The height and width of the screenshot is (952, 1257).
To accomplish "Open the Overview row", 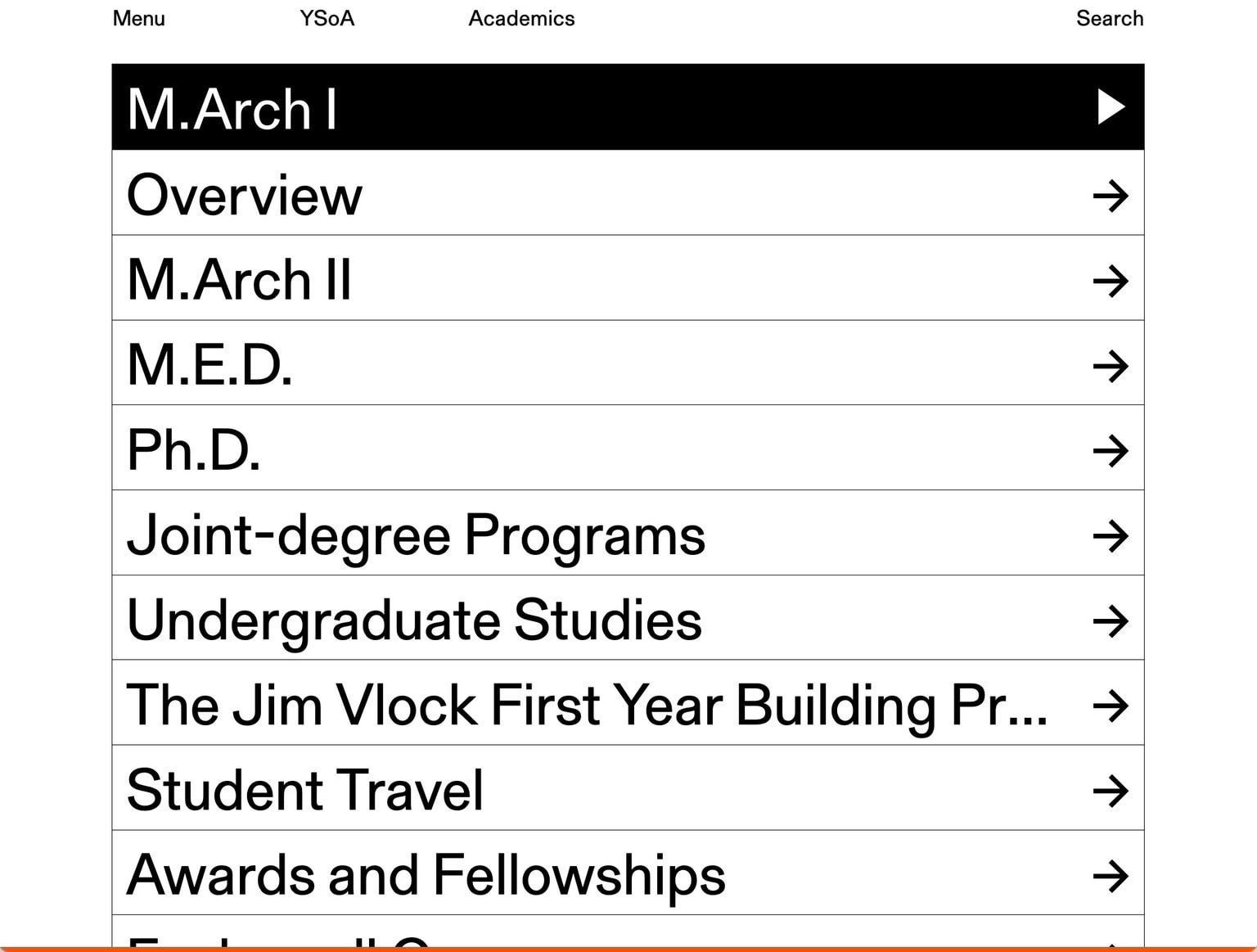I will tap(628, 195).
